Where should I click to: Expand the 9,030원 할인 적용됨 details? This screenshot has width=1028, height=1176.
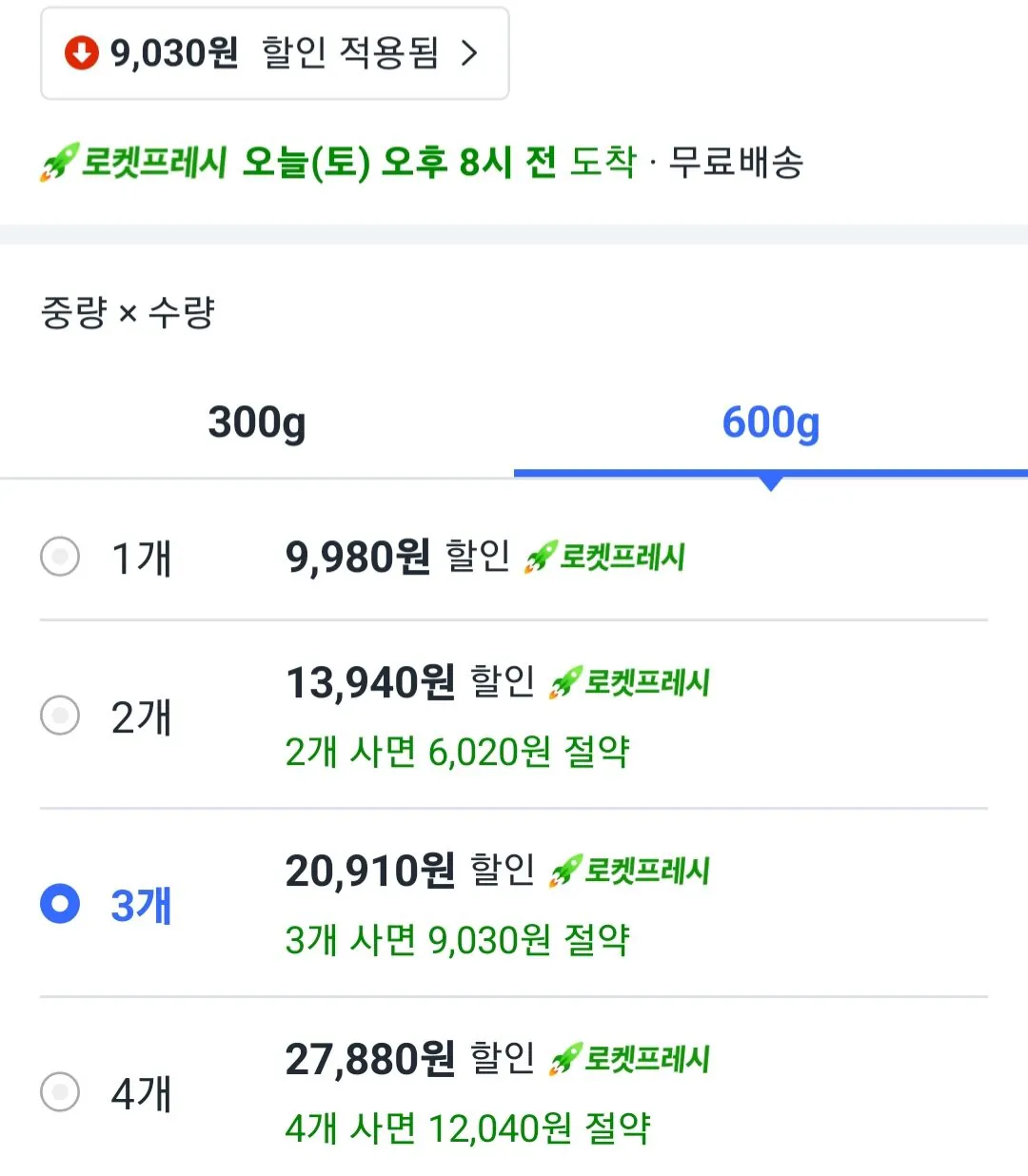pyautogui.click(x=274, y=54)
